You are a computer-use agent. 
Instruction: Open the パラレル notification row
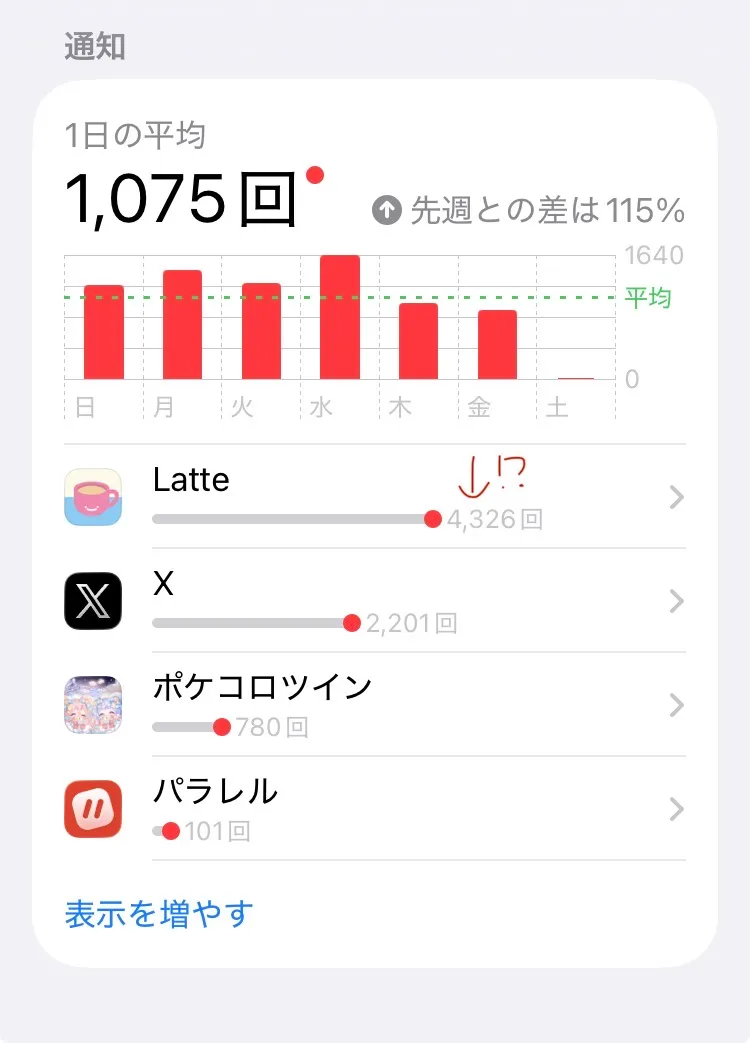tap(375, 809)
